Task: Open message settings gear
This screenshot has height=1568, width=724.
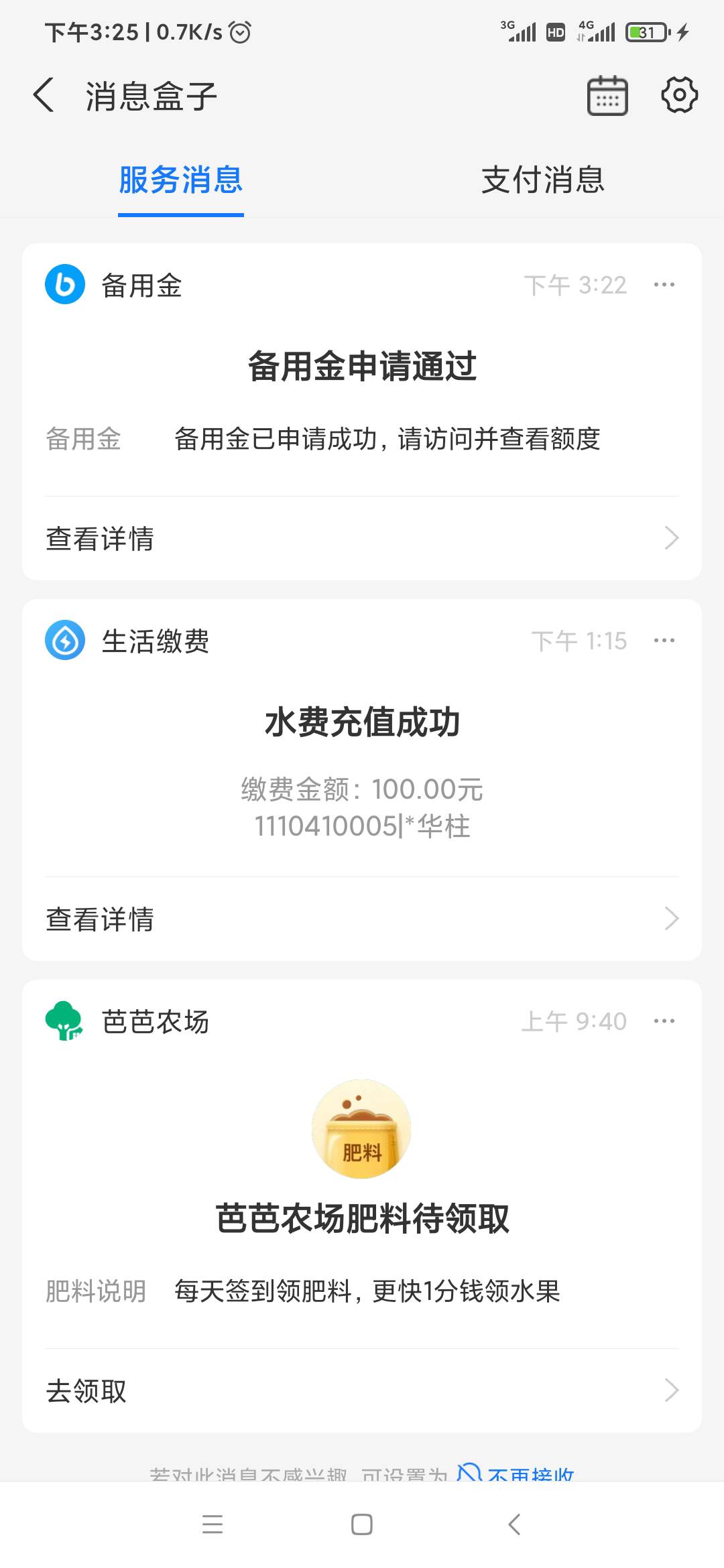Action: click(x=679, y=95)
